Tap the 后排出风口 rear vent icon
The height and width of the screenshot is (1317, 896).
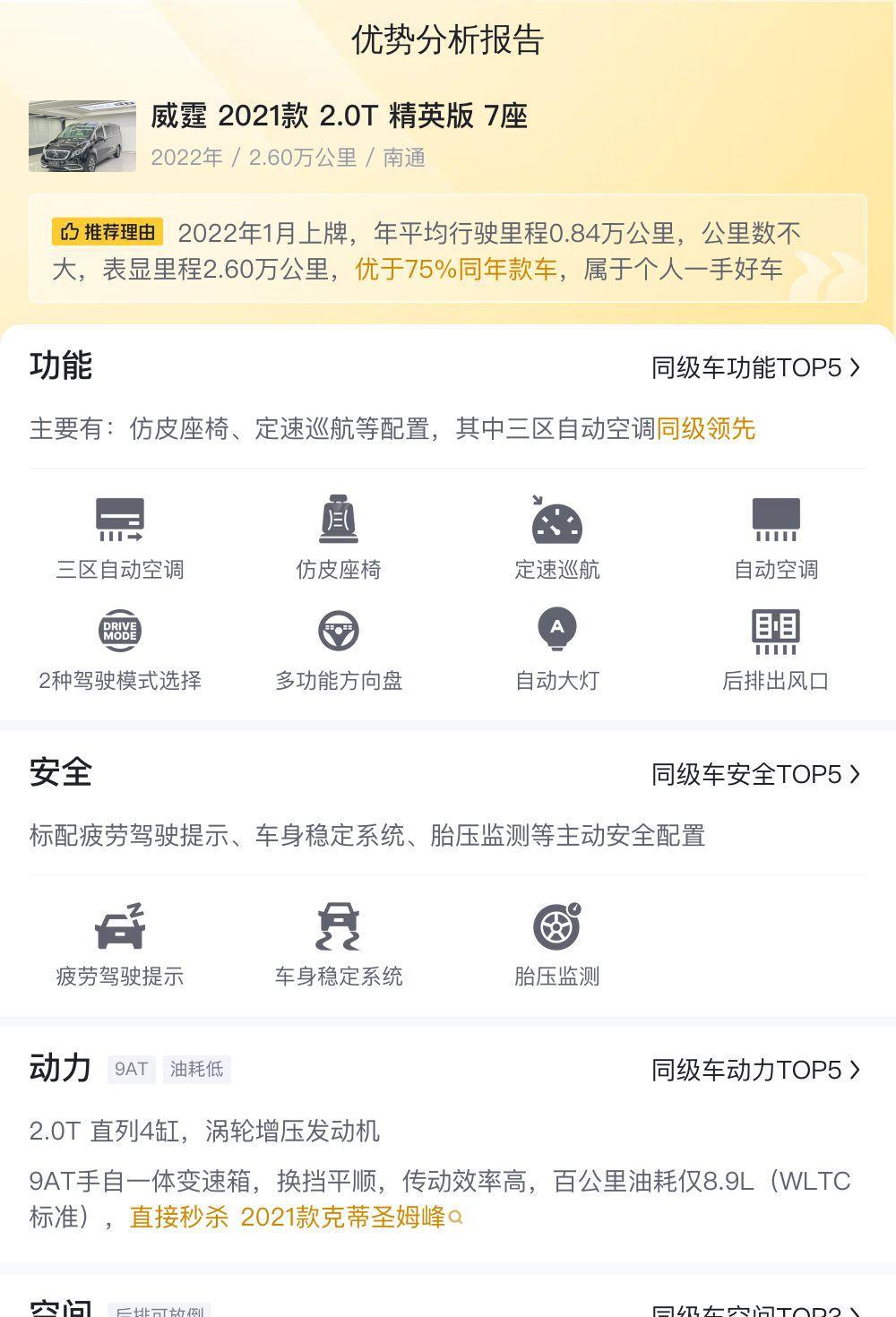pos(778,631)
